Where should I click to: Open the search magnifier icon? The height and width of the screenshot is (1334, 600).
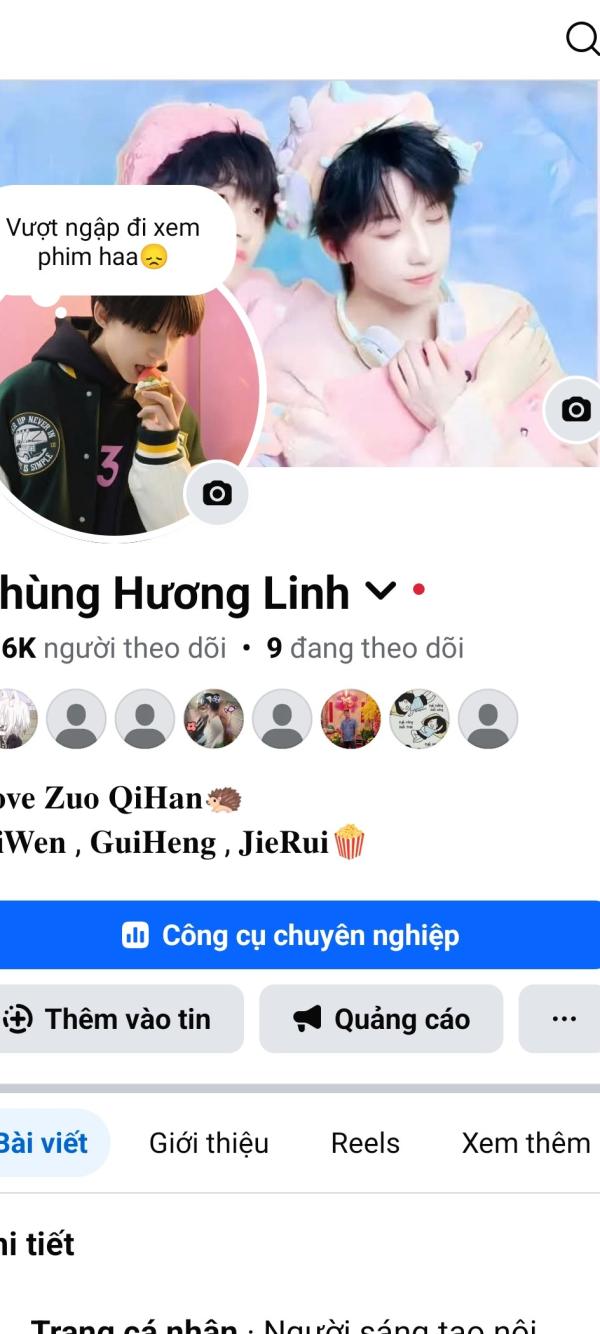tap(582, 38)
